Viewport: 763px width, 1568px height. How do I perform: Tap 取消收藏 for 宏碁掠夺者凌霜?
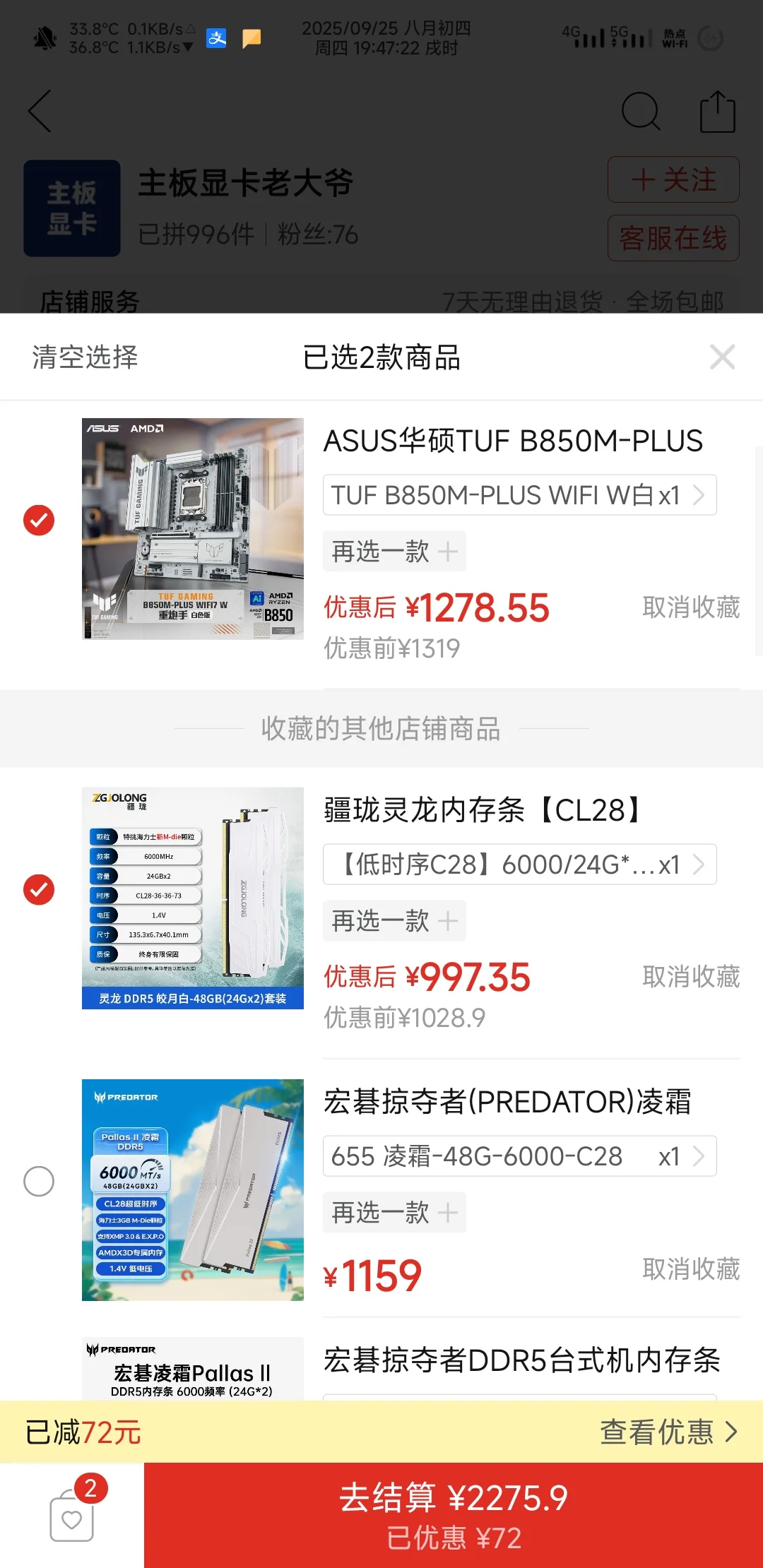point(690,1269)
